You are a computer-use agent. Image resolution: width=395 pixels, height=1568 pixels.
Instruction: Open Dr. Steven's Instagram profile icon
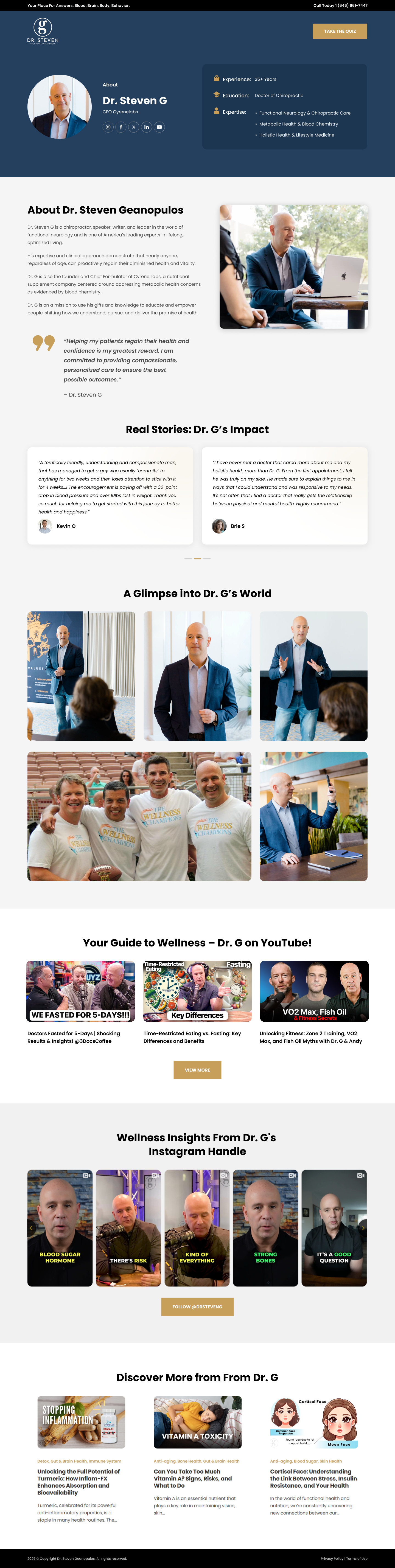(108, 127)
